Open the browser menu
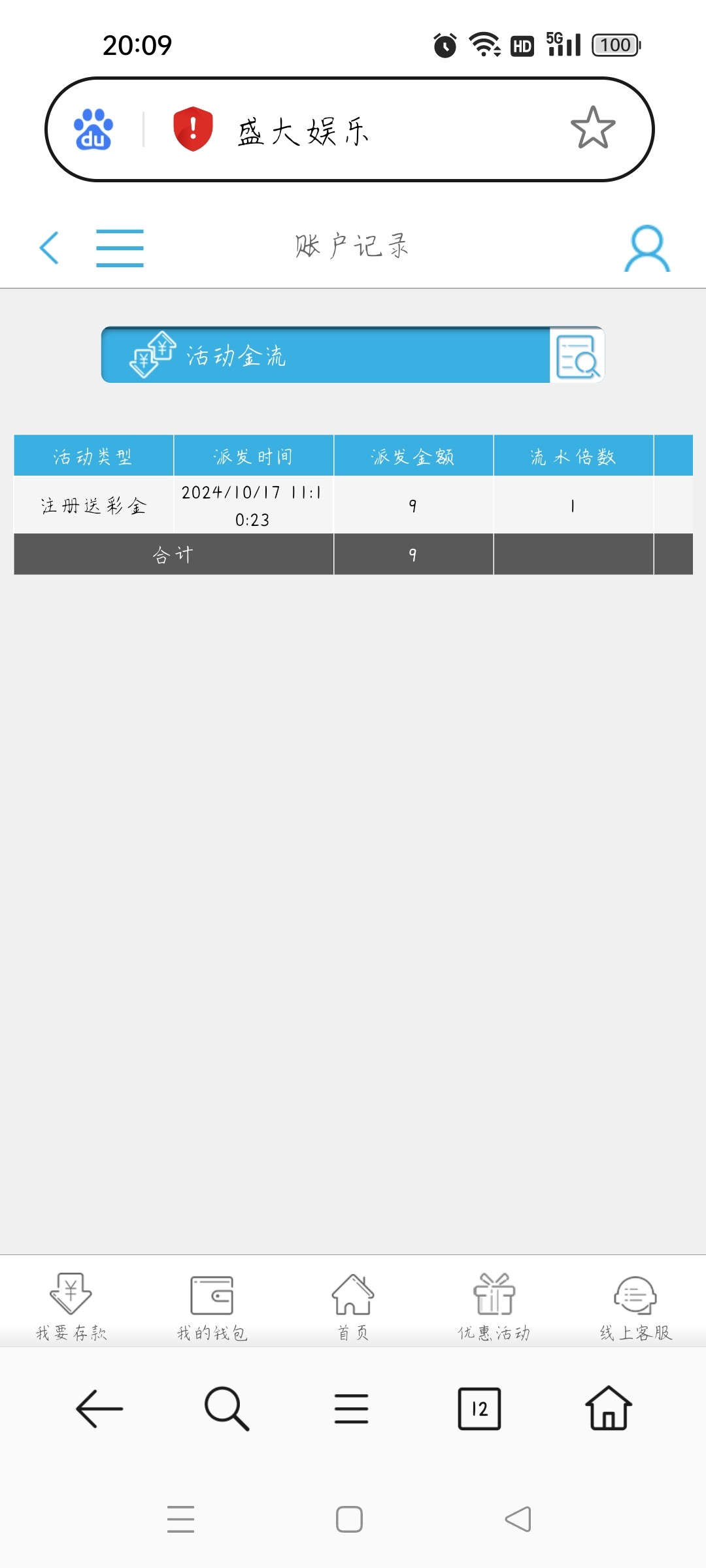 click(x=352, y=1409)
